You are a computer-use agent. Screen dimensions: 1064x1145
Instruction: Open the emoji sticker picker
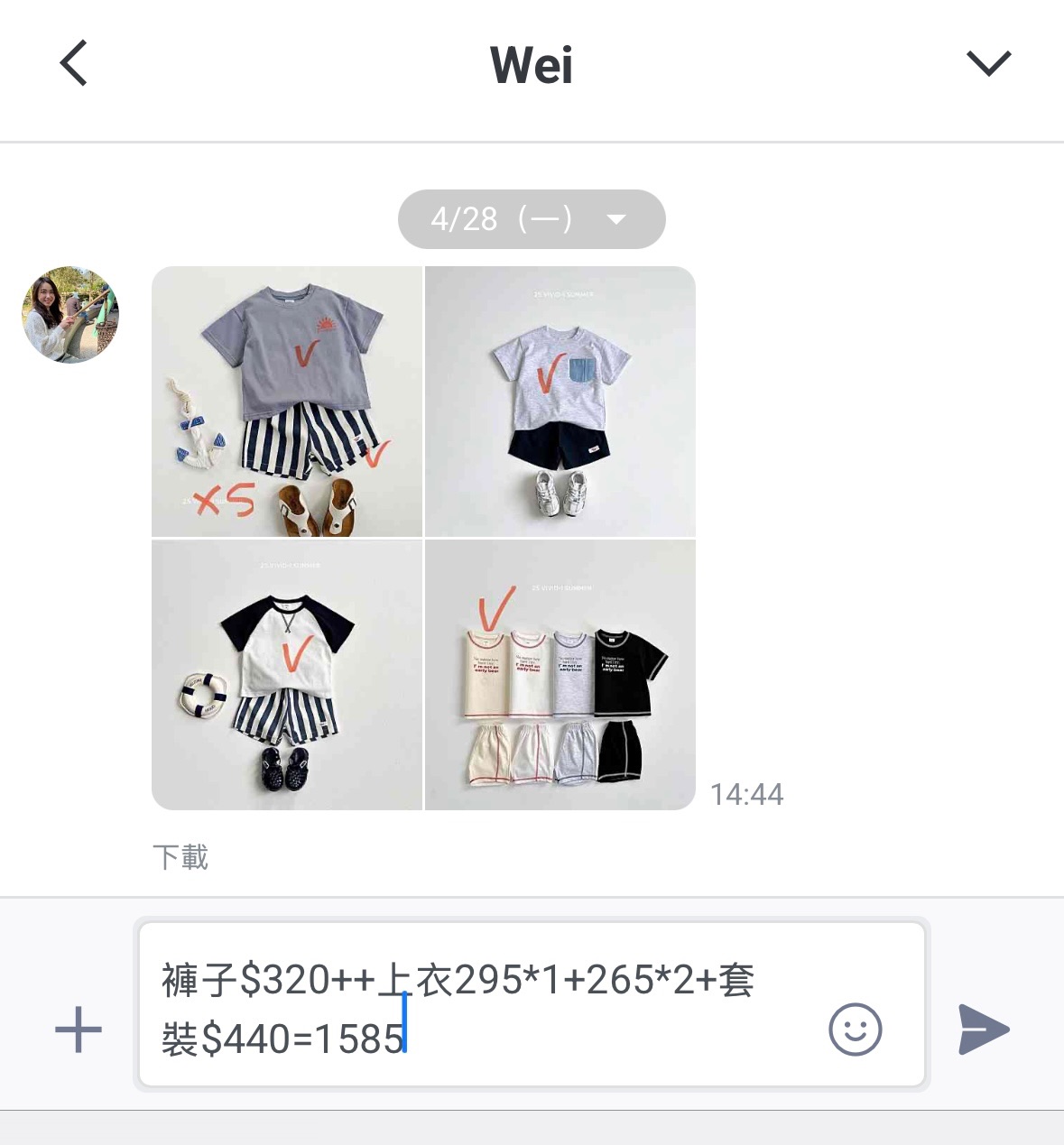pyautogui.click(x=855, y=1030)
